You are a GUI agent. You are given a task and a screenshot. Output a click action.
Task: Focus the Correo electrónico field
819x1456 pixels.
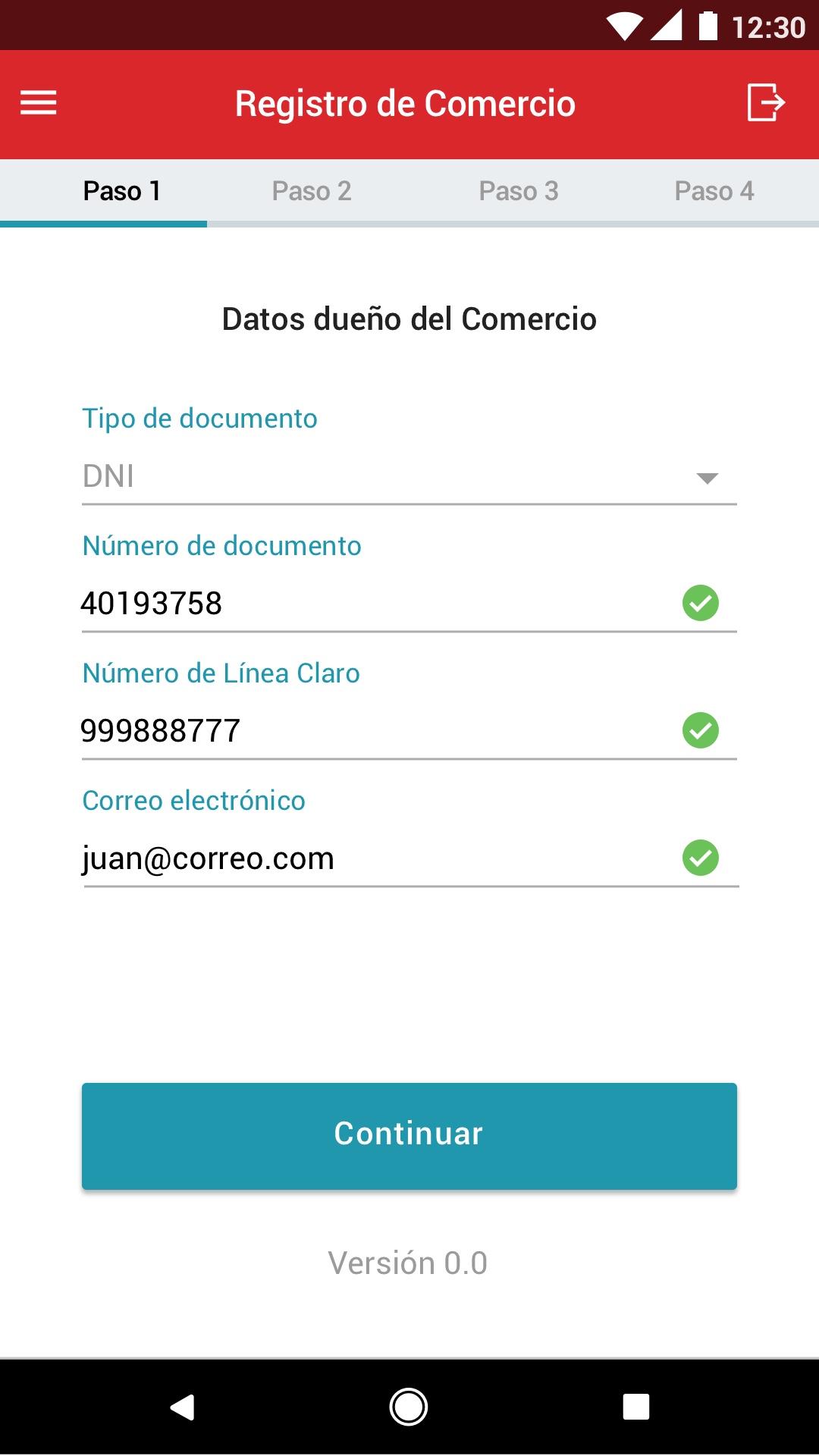pyautogui.click(x=409, y=858)
